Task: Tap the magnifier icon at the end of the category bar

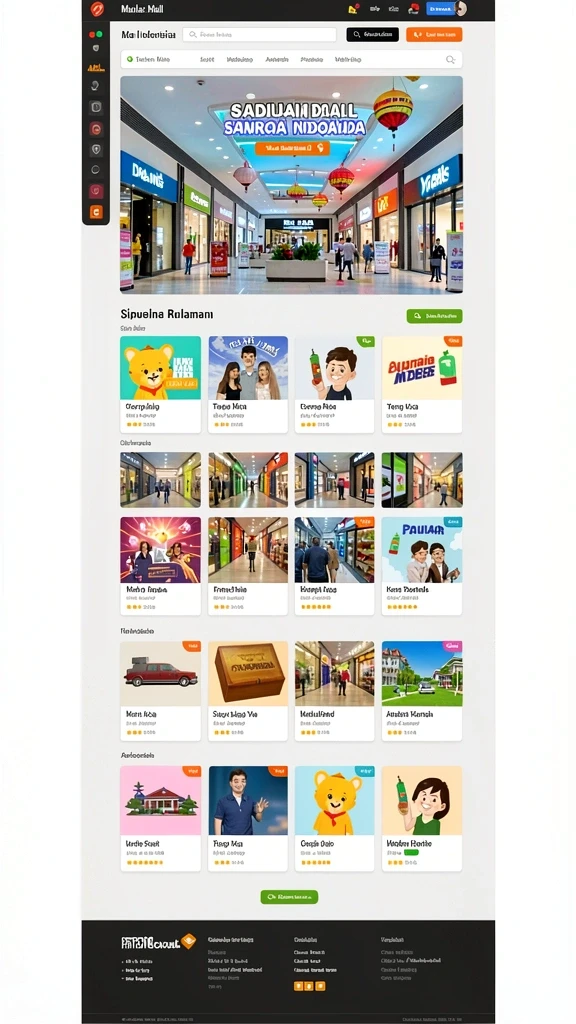Action: [450, 59]
